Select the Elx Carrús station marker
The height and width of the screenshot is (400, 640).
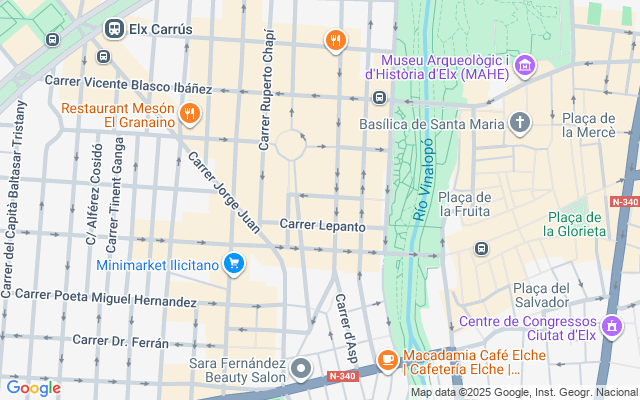[113, 29]
